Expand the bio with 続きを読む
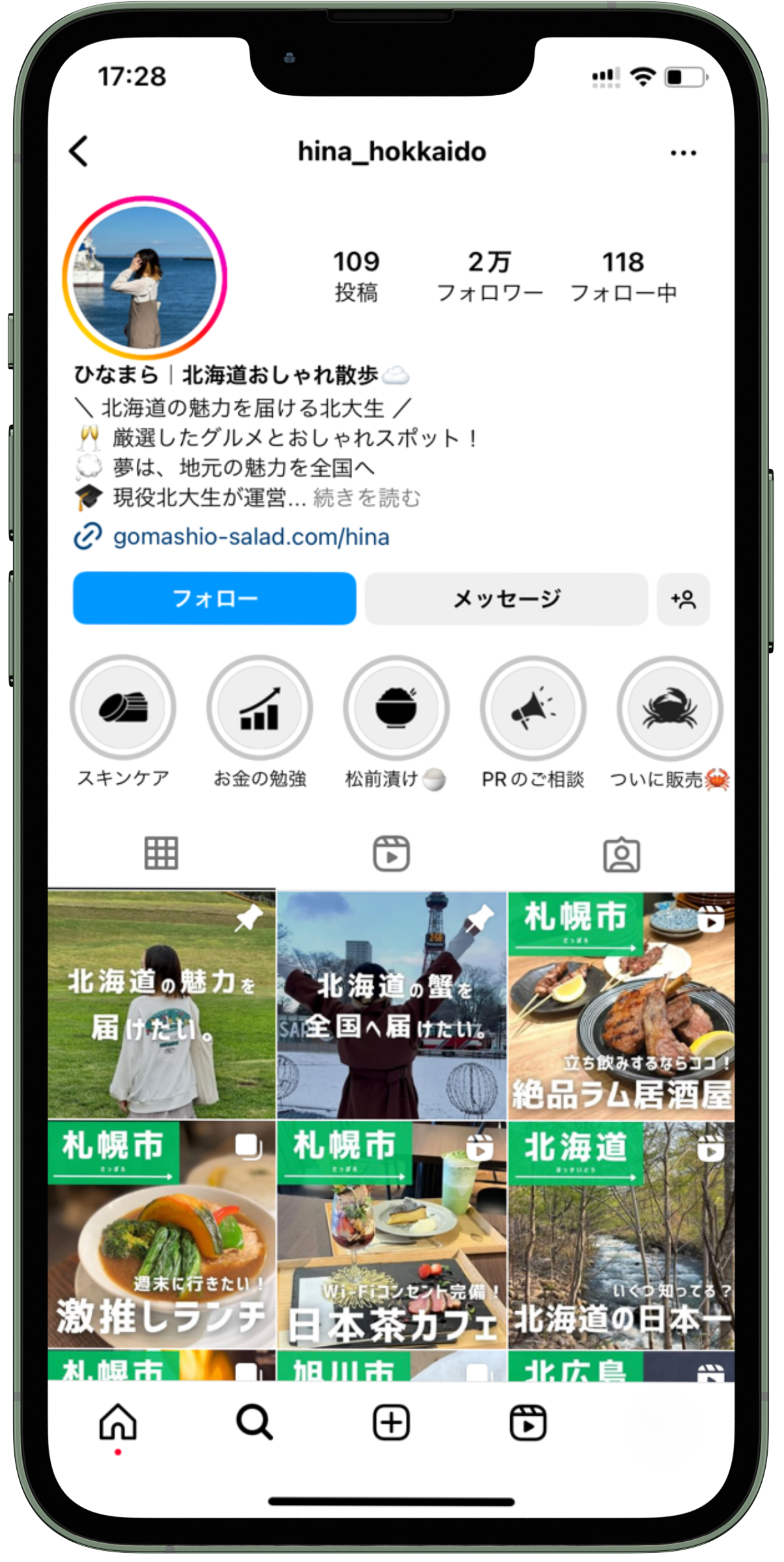Screen dimensions: 784x1562 tap(367, 498)
